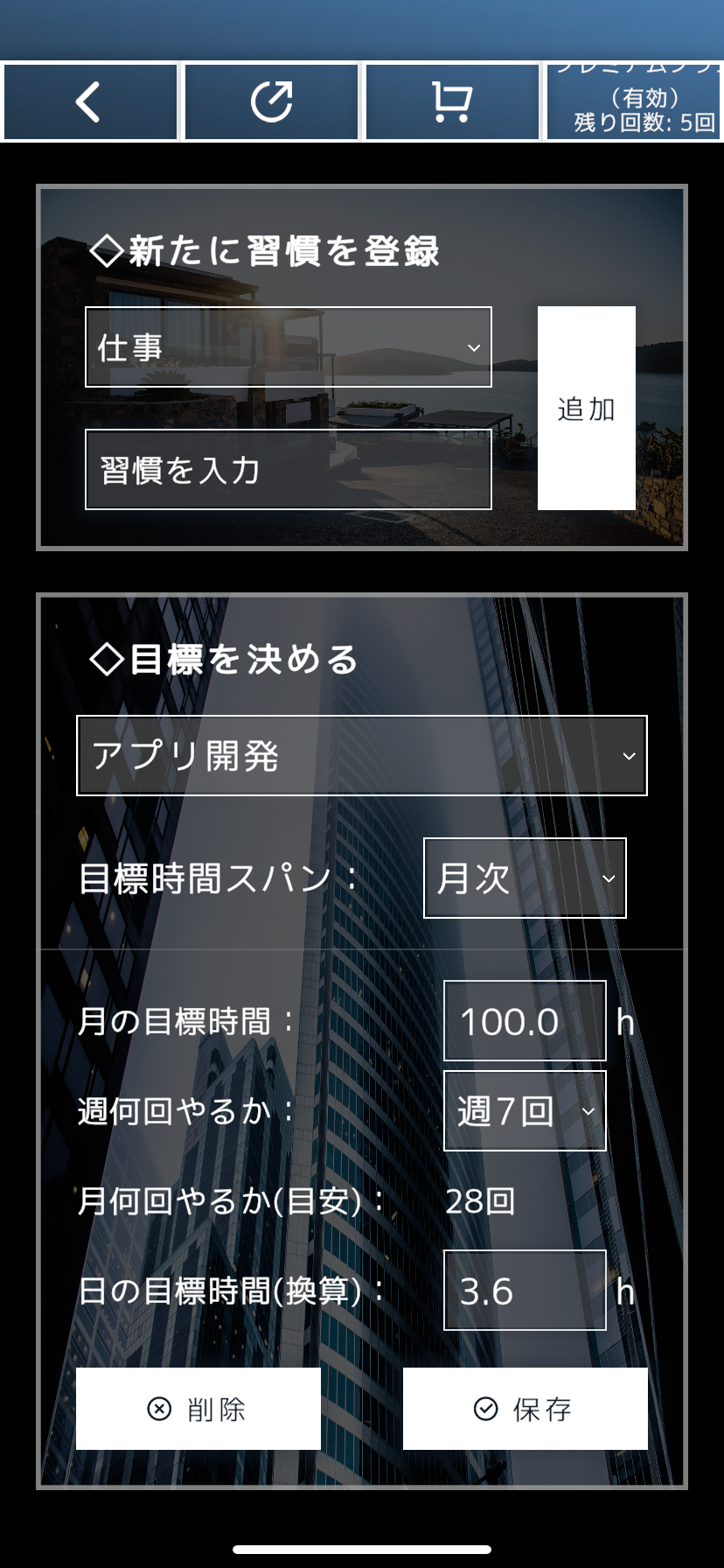Tap the 追加 button to add habit

click(x=586, y=408)
